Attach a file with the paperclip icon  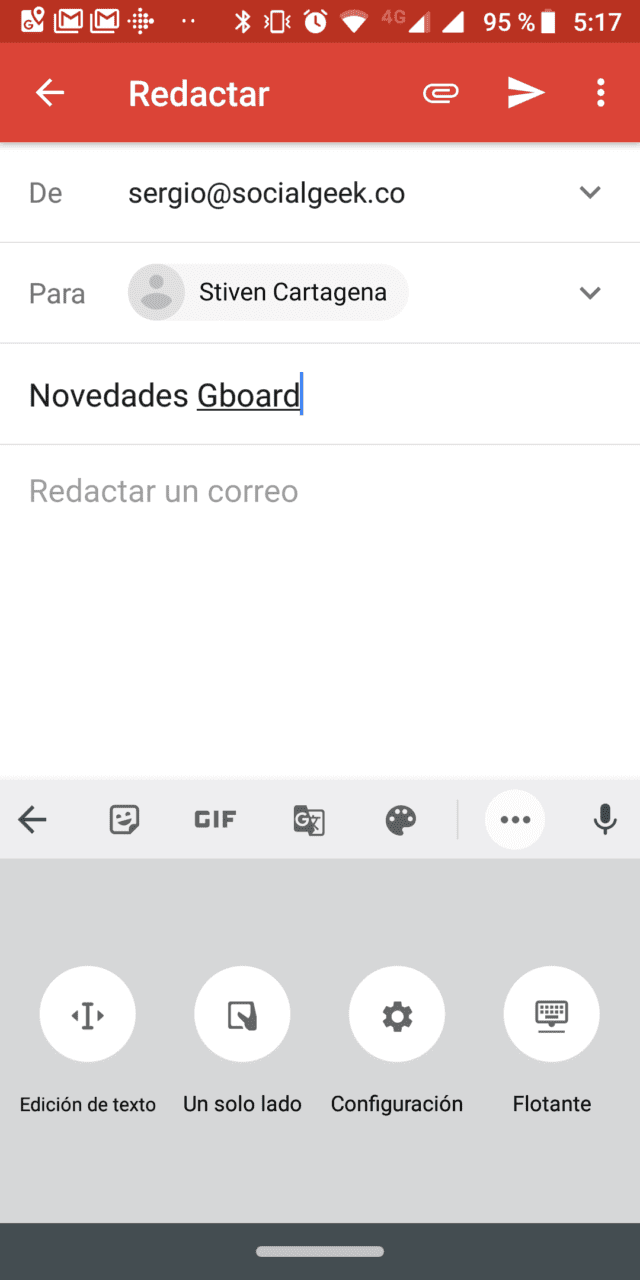tap(440, 93)
